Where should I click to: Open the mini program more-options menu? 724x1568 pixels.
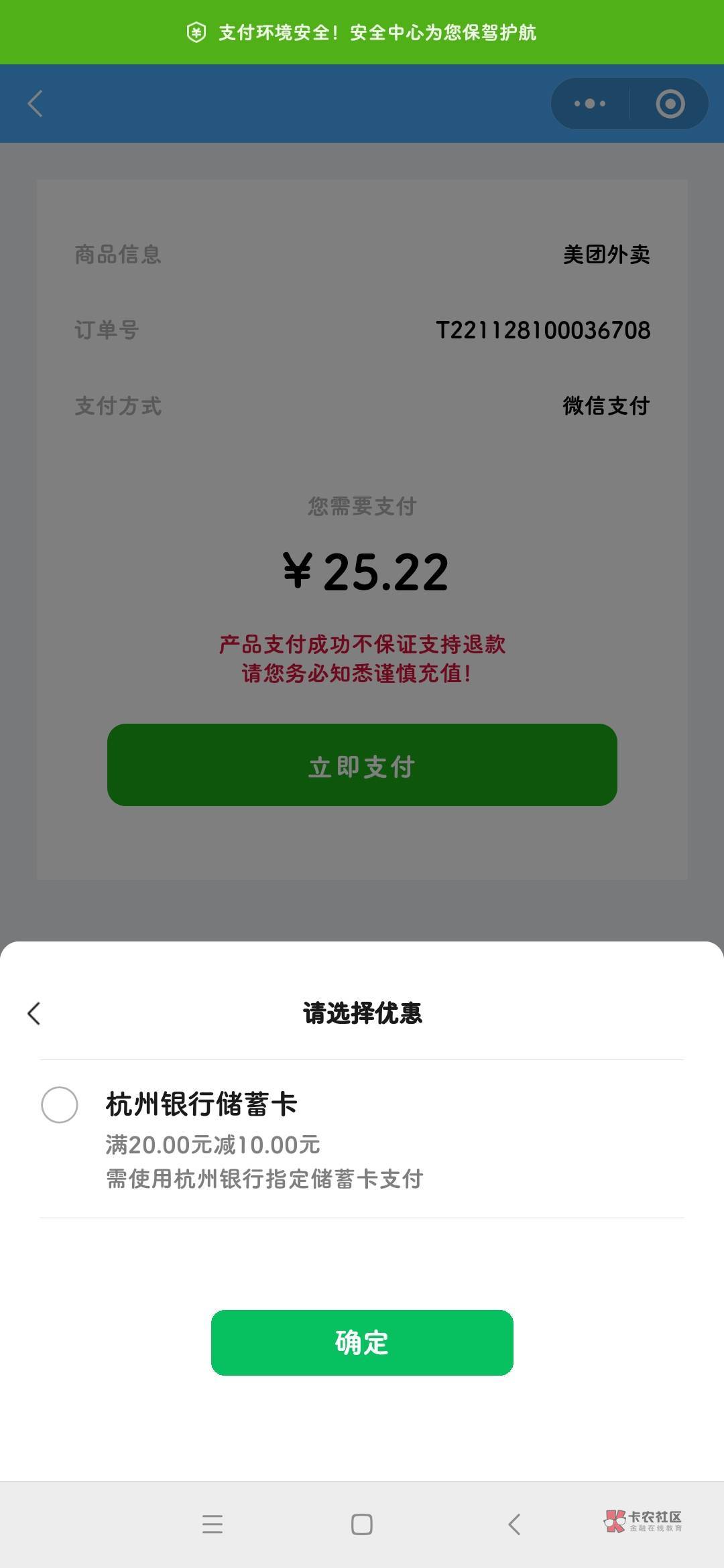tap(590, 104)
